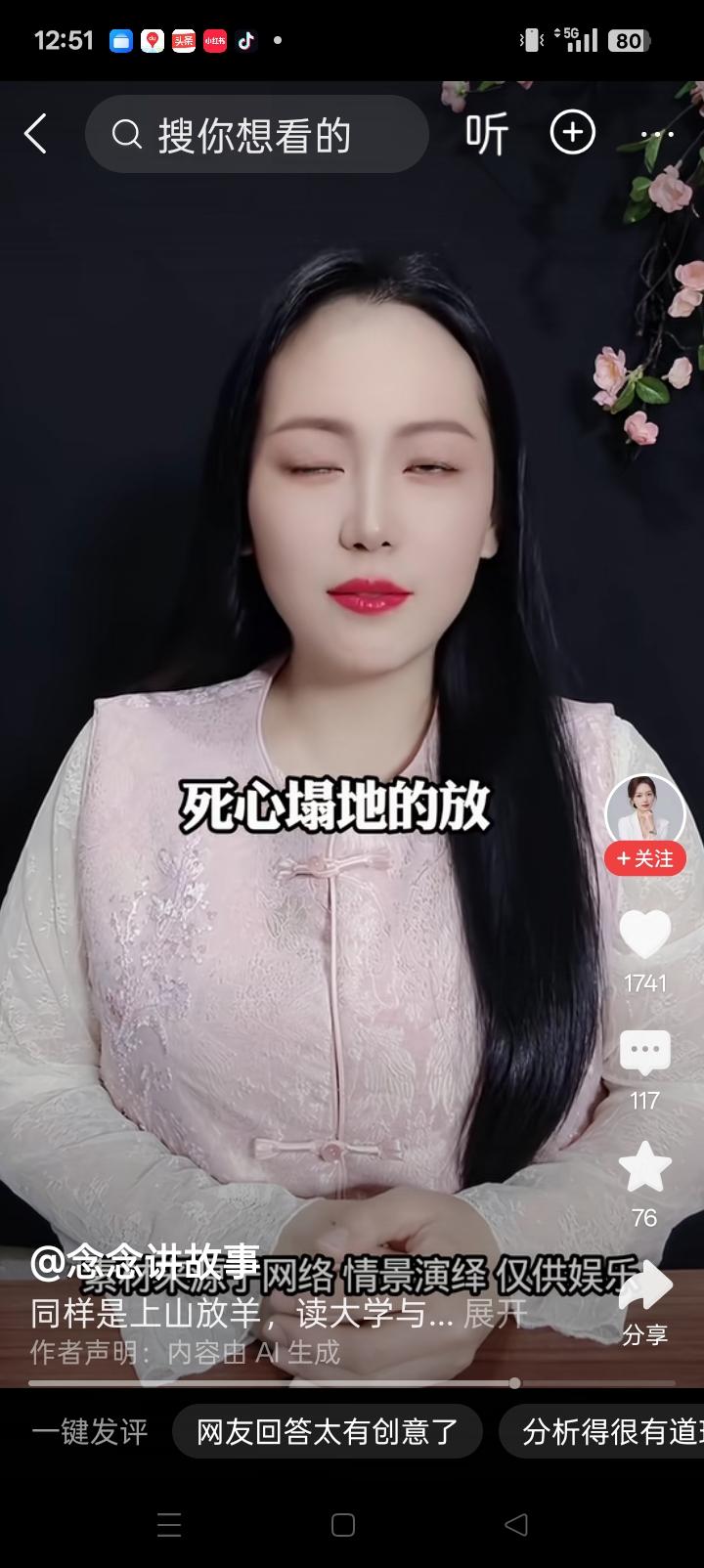The image size is (704, 1568).
Task: Open the three-dot more options menu
Action: pyautogui.click(x=655, y=135)
